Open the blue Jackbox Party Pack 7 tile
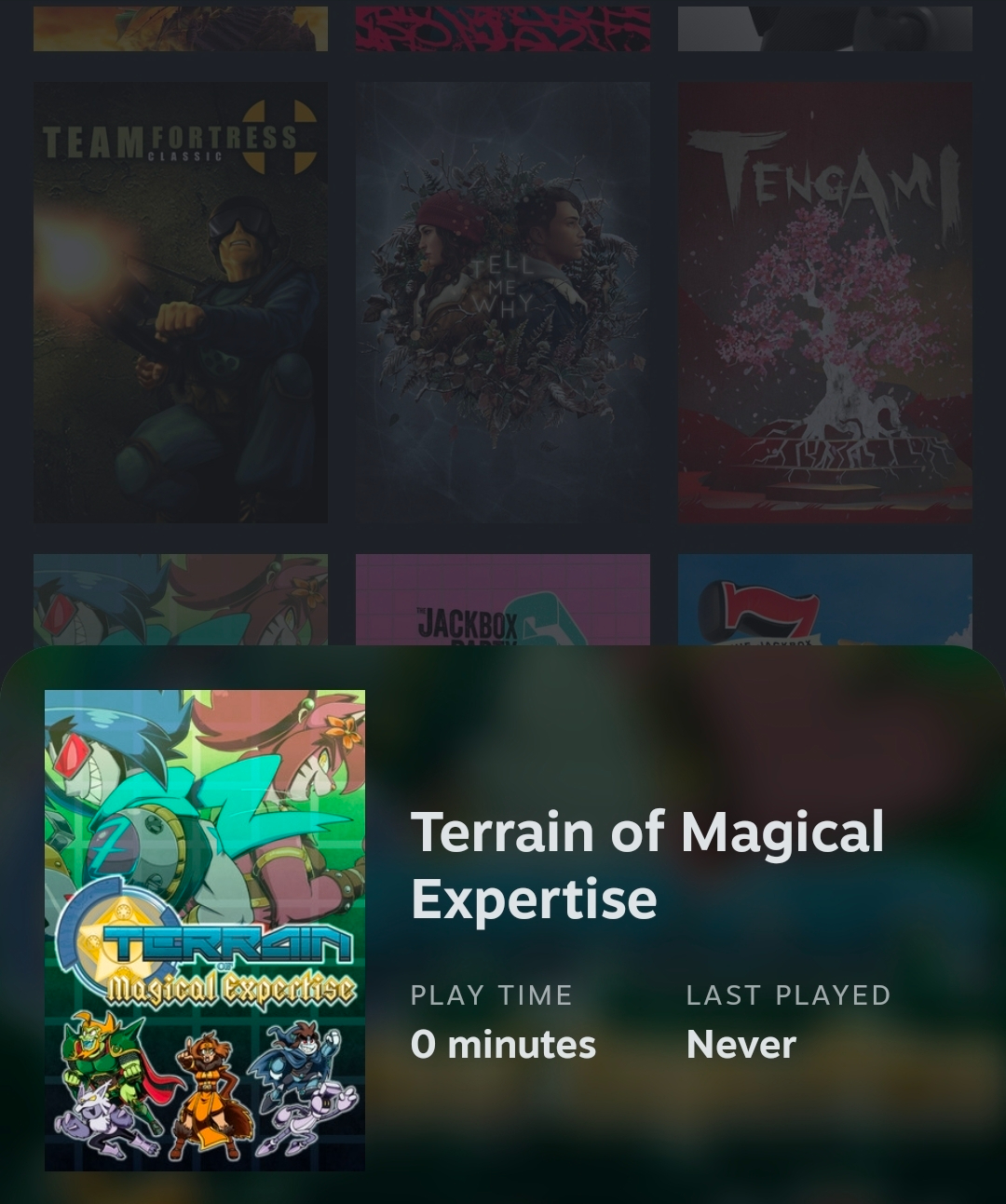1006x1204 pixels. pos(825,600)
